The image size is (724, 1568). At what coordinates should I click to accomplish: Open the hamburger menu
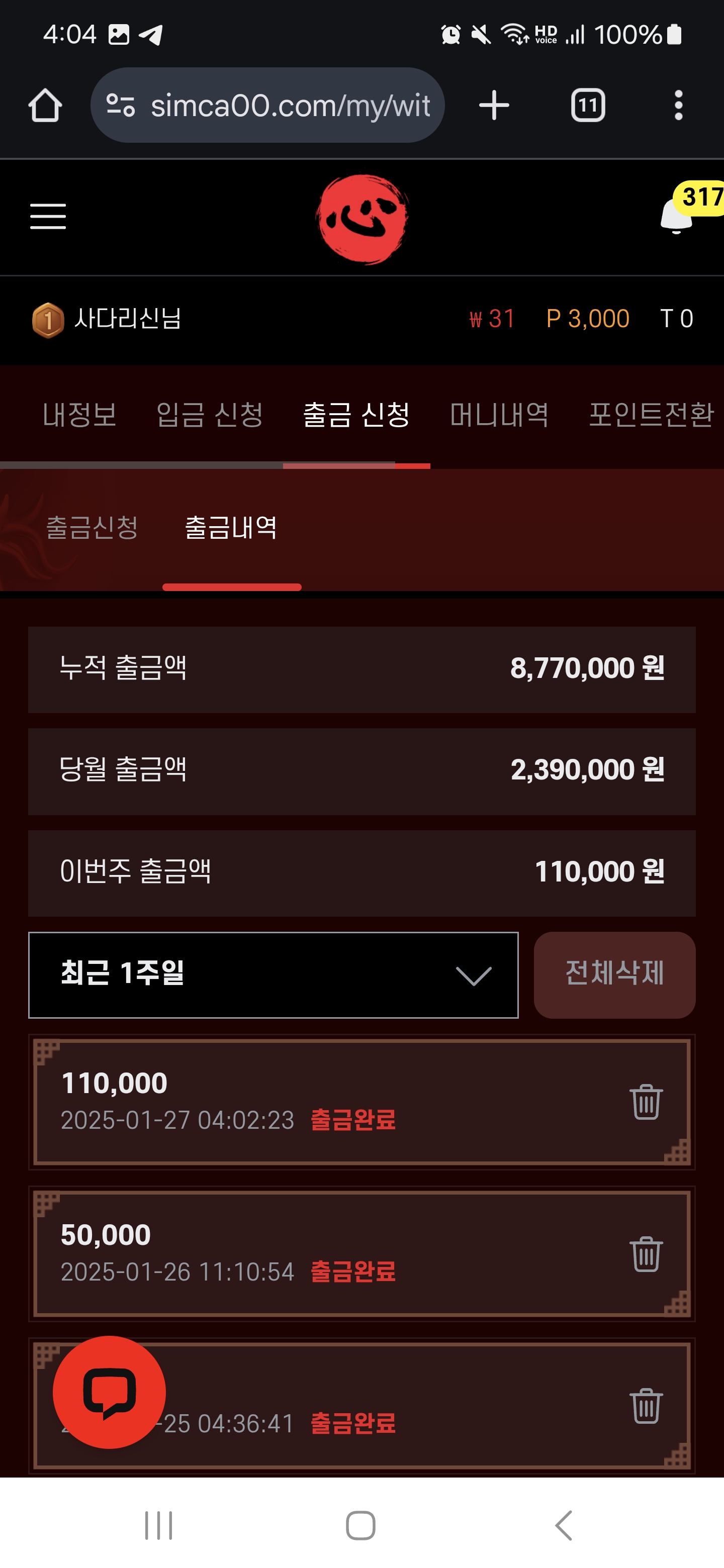[x=48, y=217]
